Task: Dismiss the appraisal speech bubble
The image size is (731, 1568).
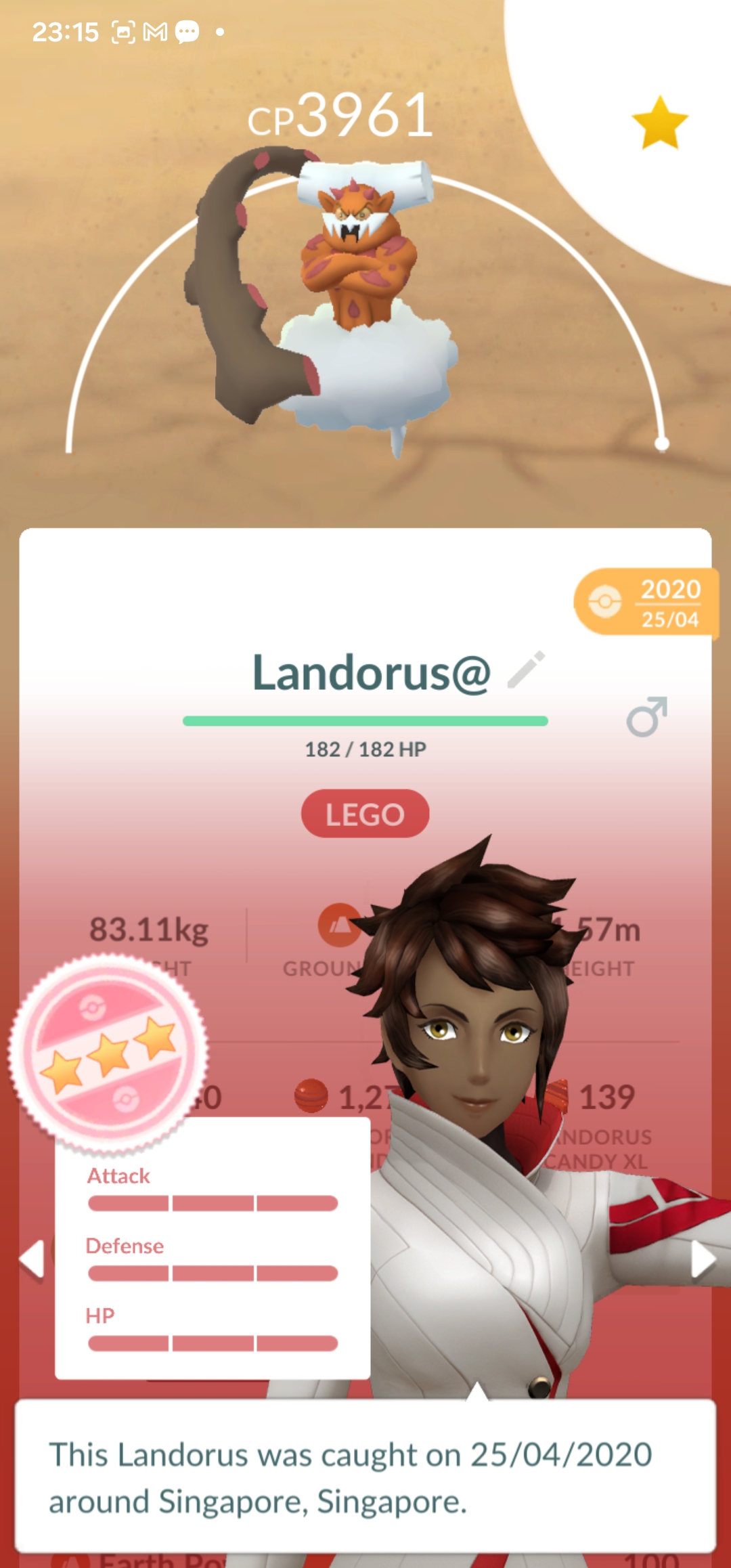Action: (365, 1477)
